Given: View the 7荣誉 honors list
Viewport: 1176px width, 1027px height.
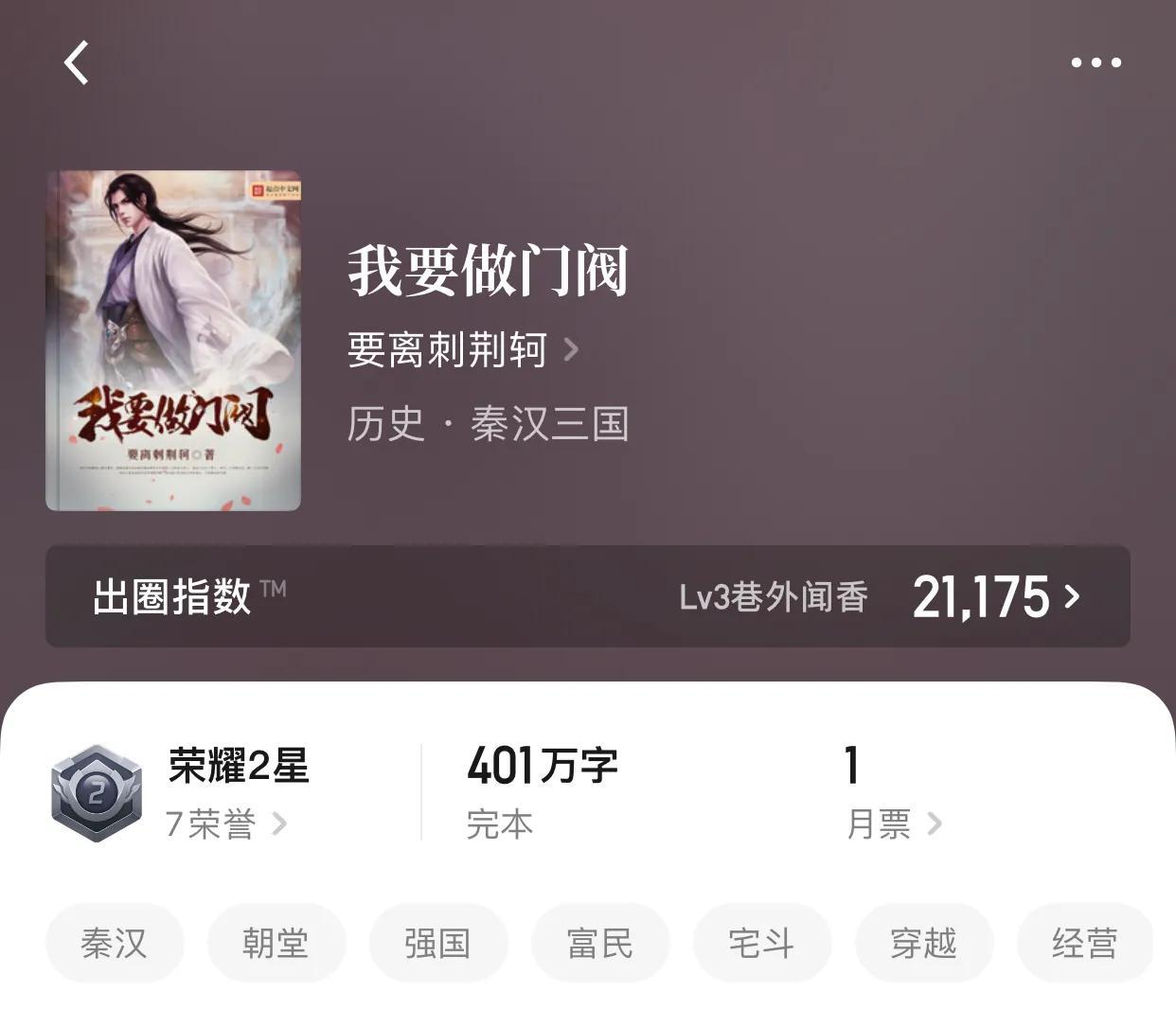Looking at the screenshot, I should (x=225, y=823).
